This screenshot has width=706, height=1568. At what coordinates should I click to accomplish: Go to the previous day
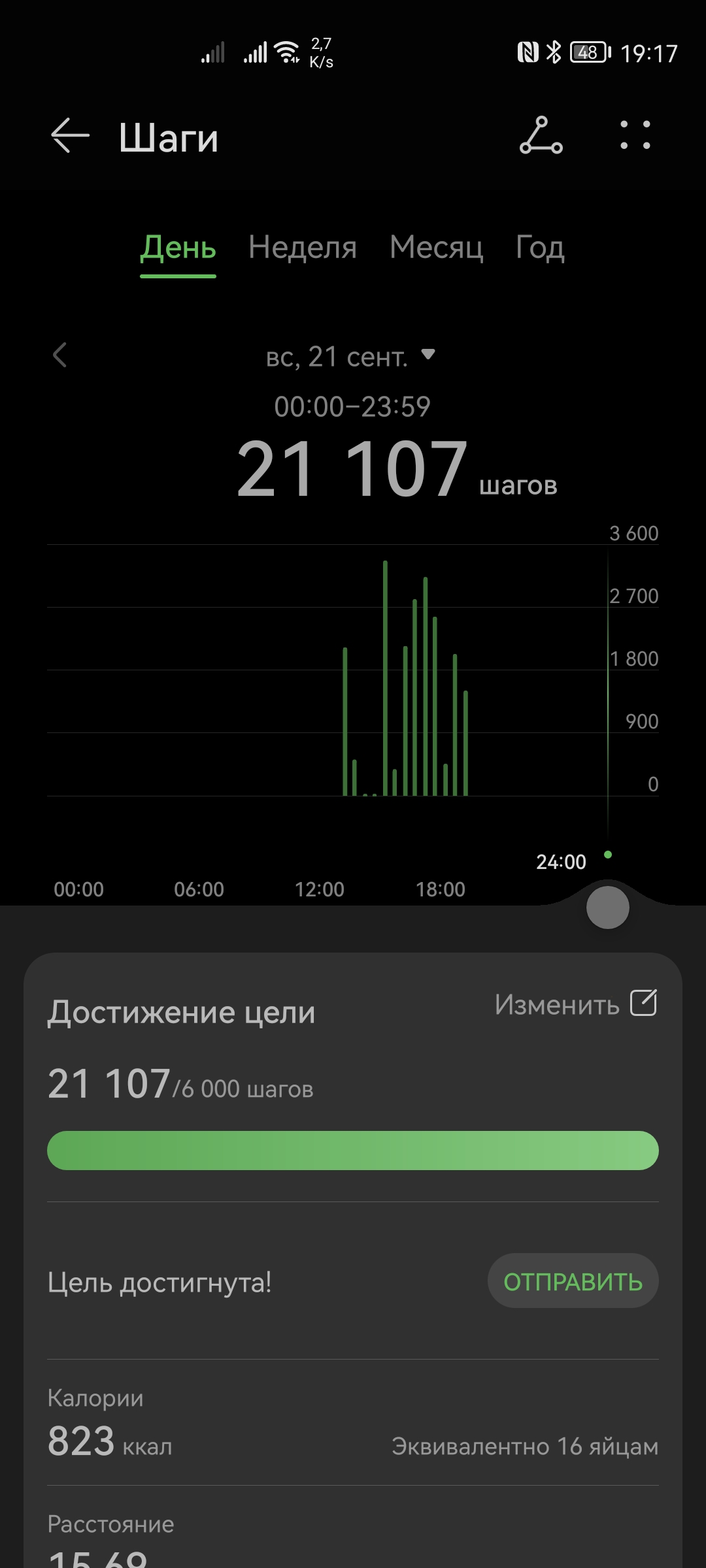pos(60,355)
